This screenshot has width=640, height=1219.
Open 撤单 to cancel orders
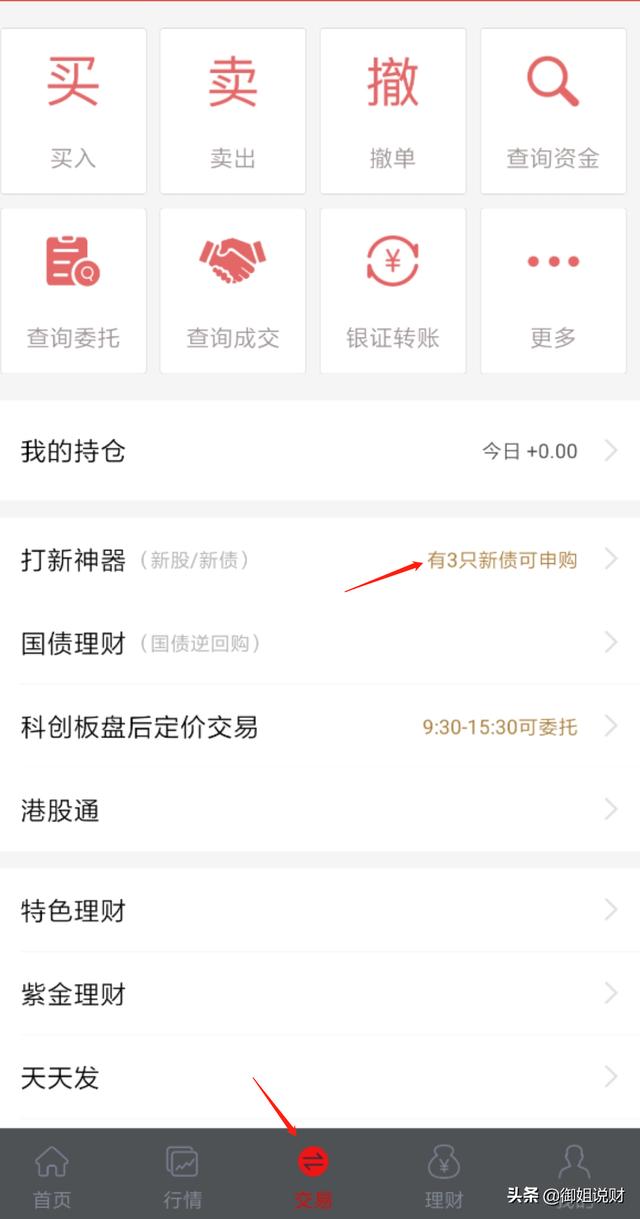click(x=392, y=111)
